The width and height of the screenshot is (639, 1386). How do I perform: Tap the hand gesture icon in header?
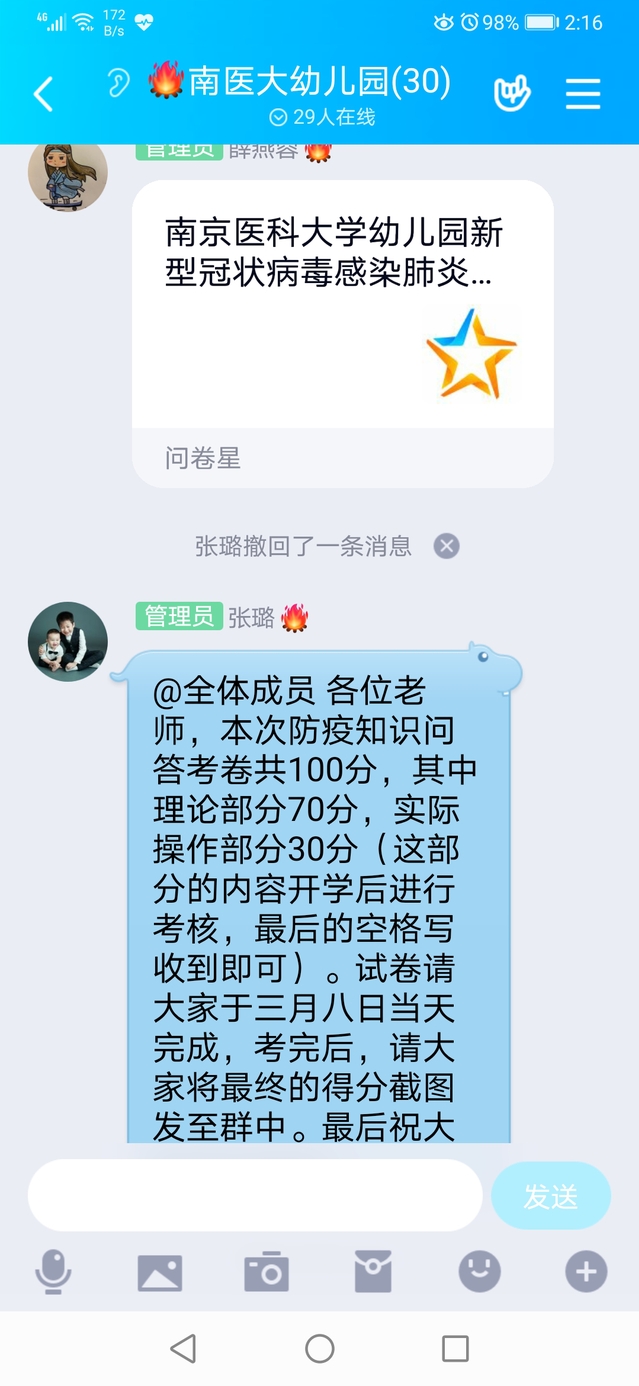click(x=512, y=94)
